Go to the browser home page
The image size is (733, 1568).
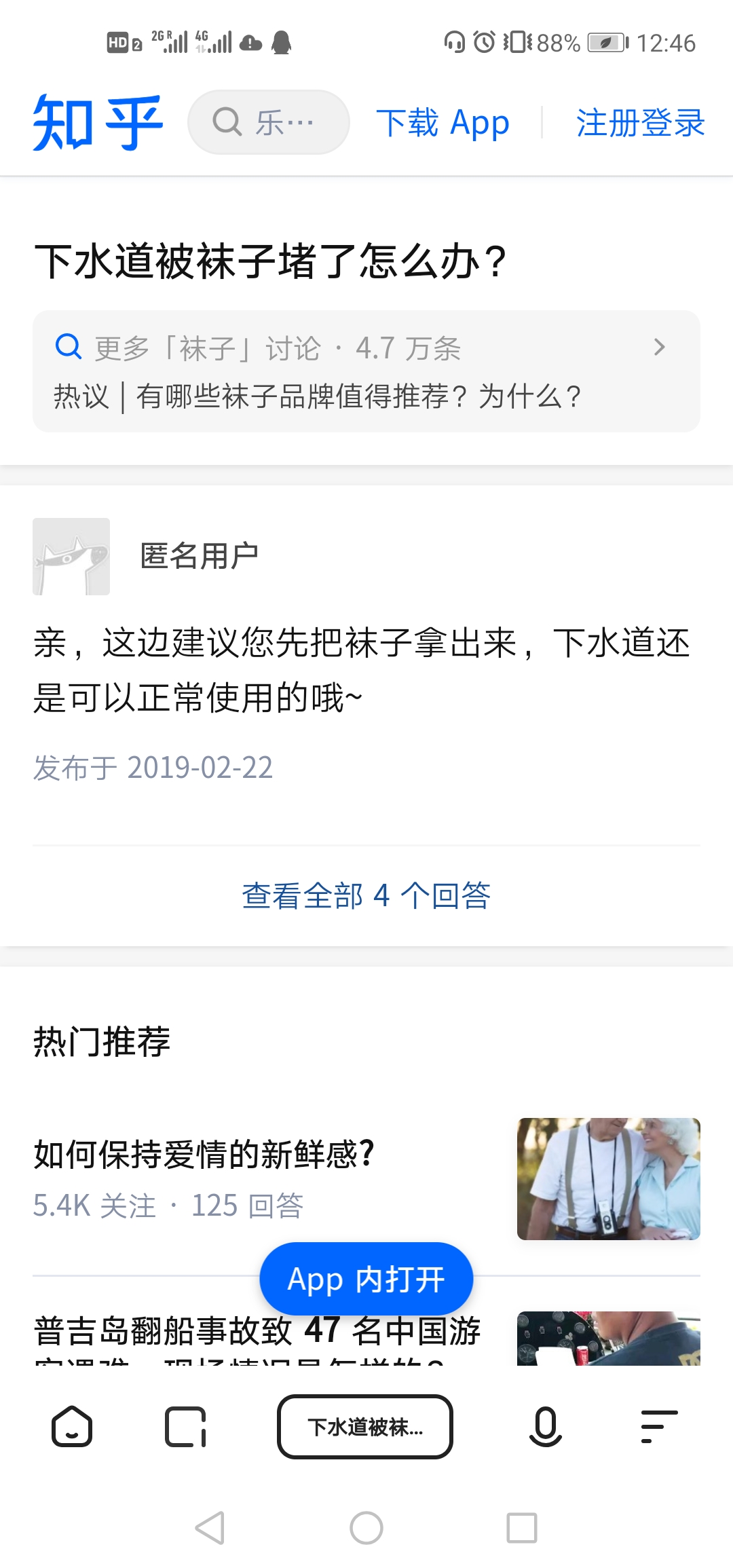pos(72,1426)
